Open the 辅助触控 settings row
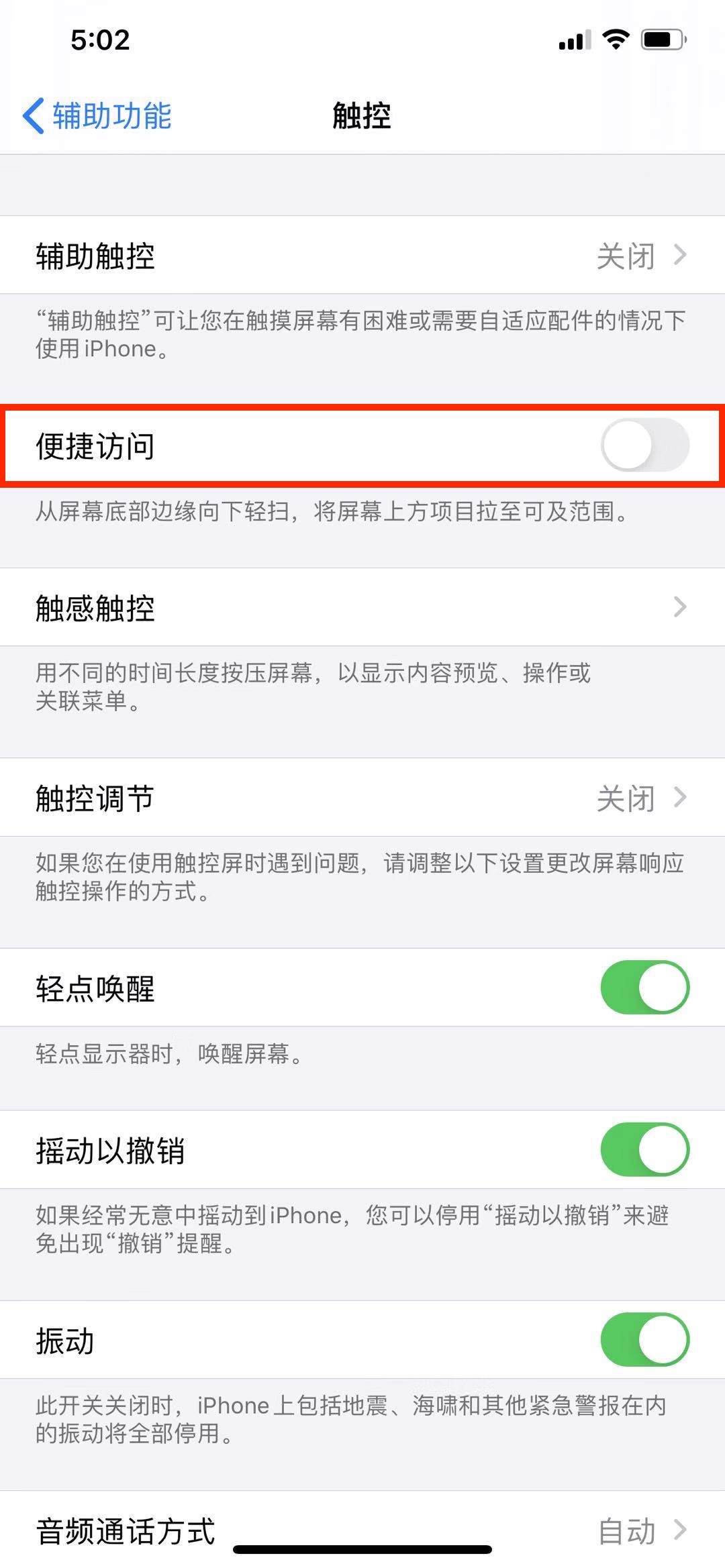The image size is (725, 1568). 362,255
